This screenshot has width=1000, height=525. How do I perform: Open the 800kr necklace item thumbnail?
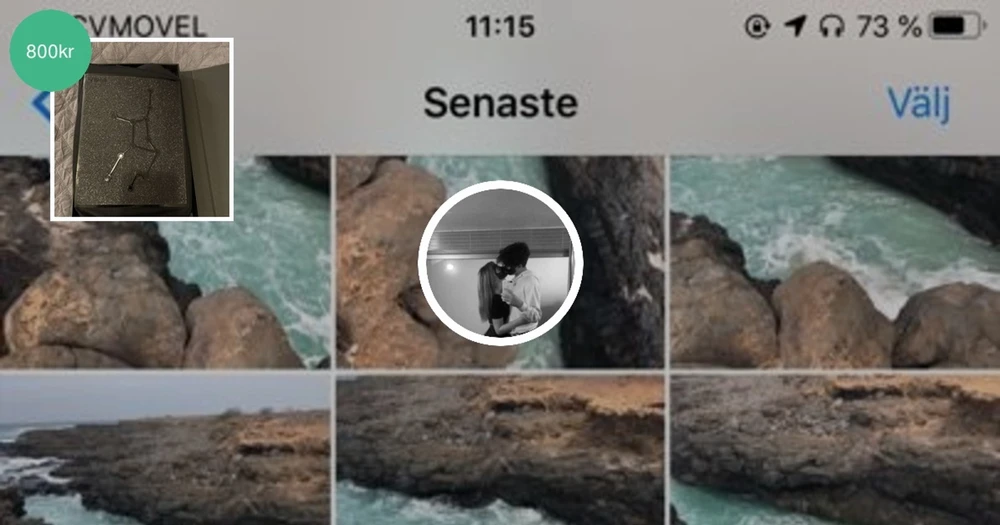[x=142, y=129]
